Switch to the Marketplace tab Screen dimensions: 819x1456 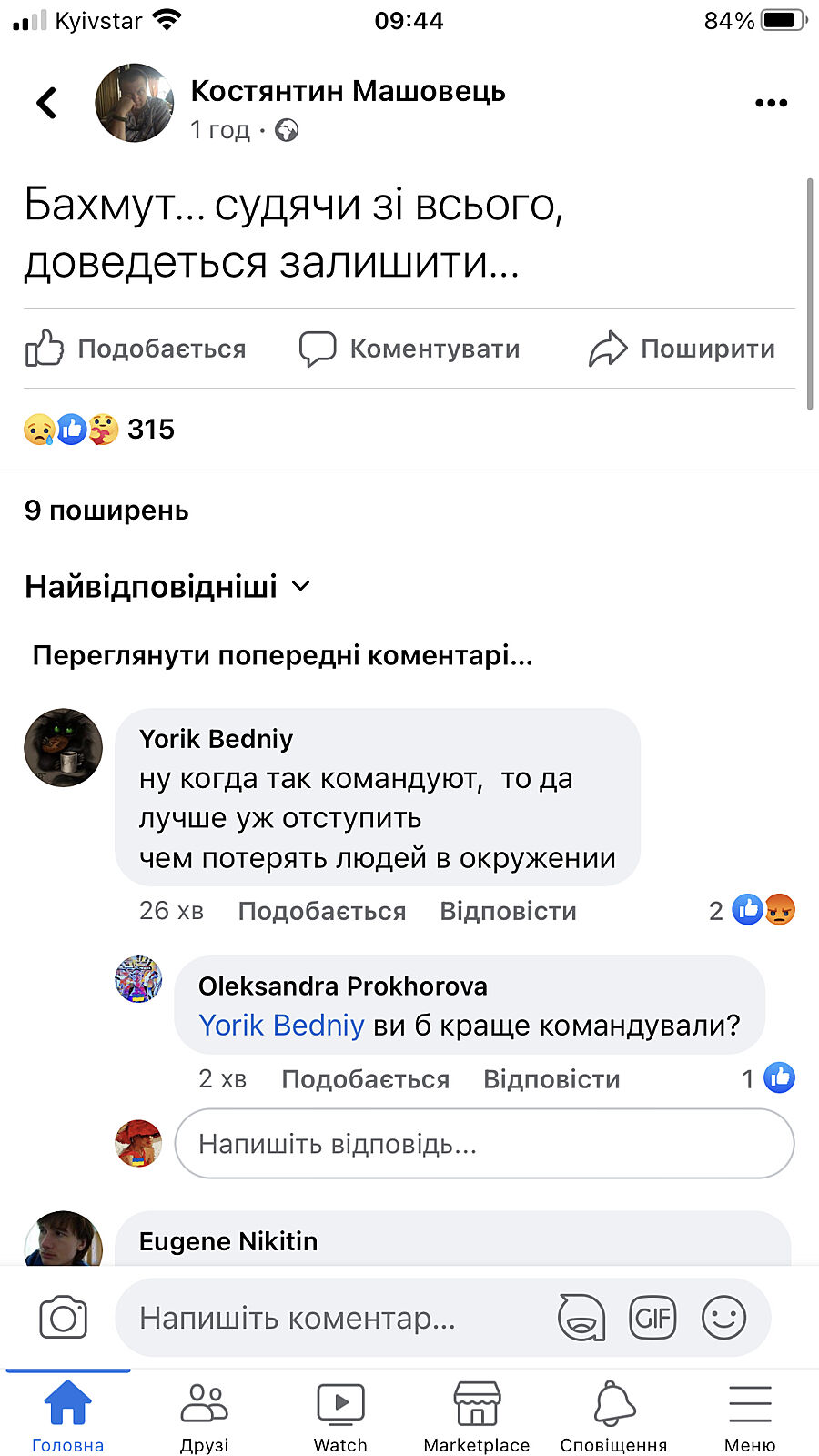[477, 1415]
